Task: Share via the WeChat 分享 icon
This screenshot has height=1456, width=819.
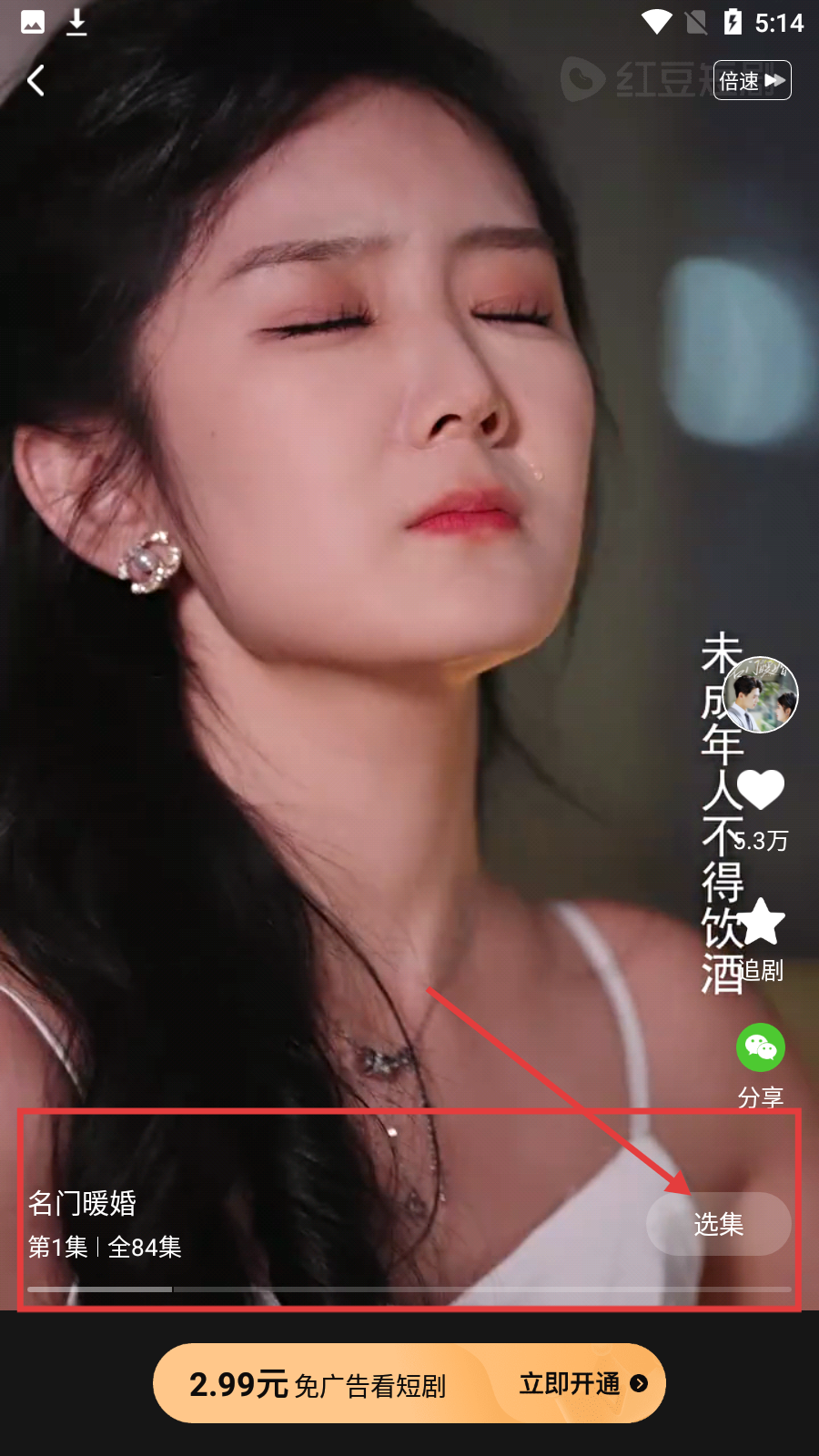Action: pyautogui.click(x=761, y=1048)
